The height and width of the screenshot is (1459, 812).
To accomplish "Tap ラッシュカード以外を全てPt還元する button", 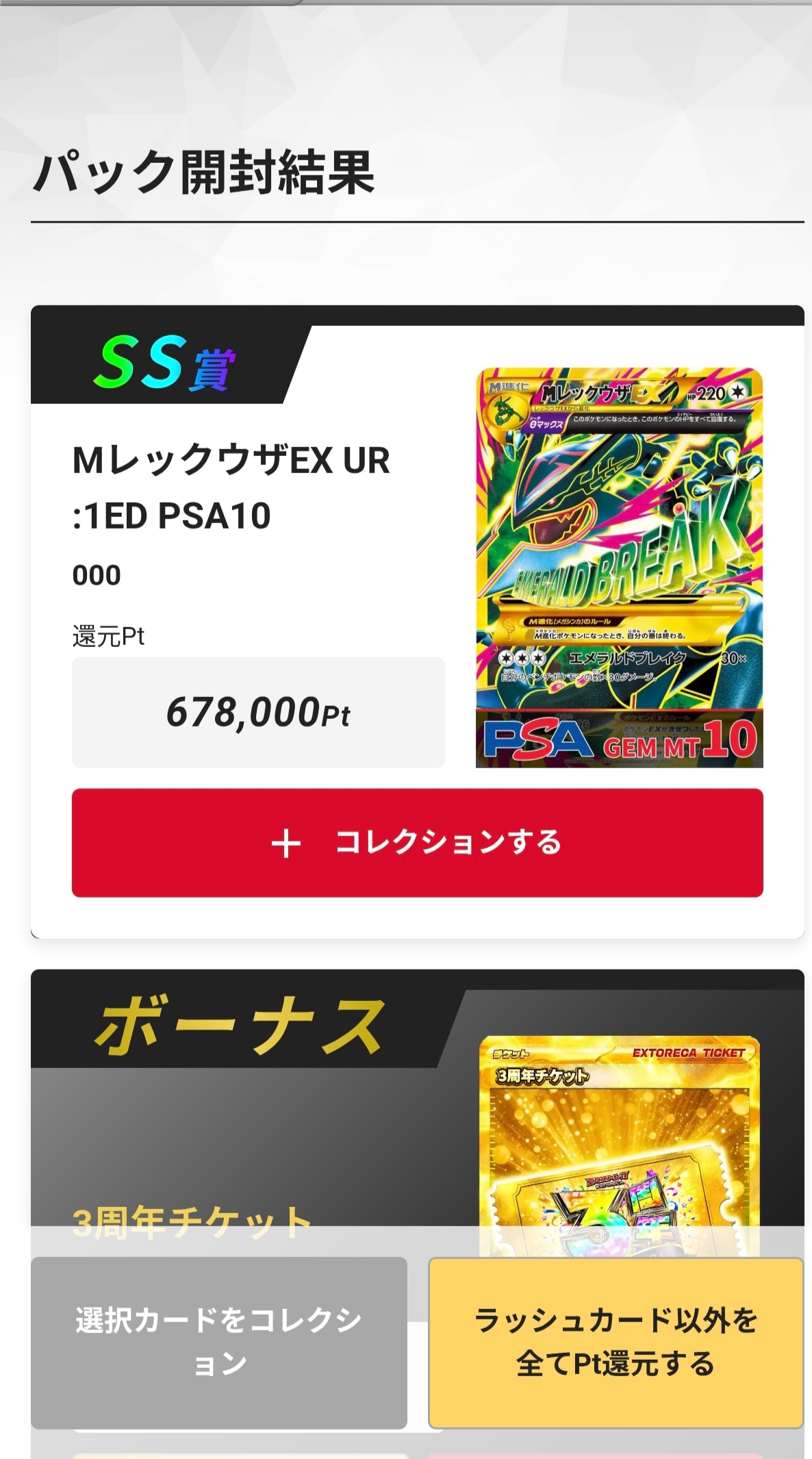I will click(616, 1343).
